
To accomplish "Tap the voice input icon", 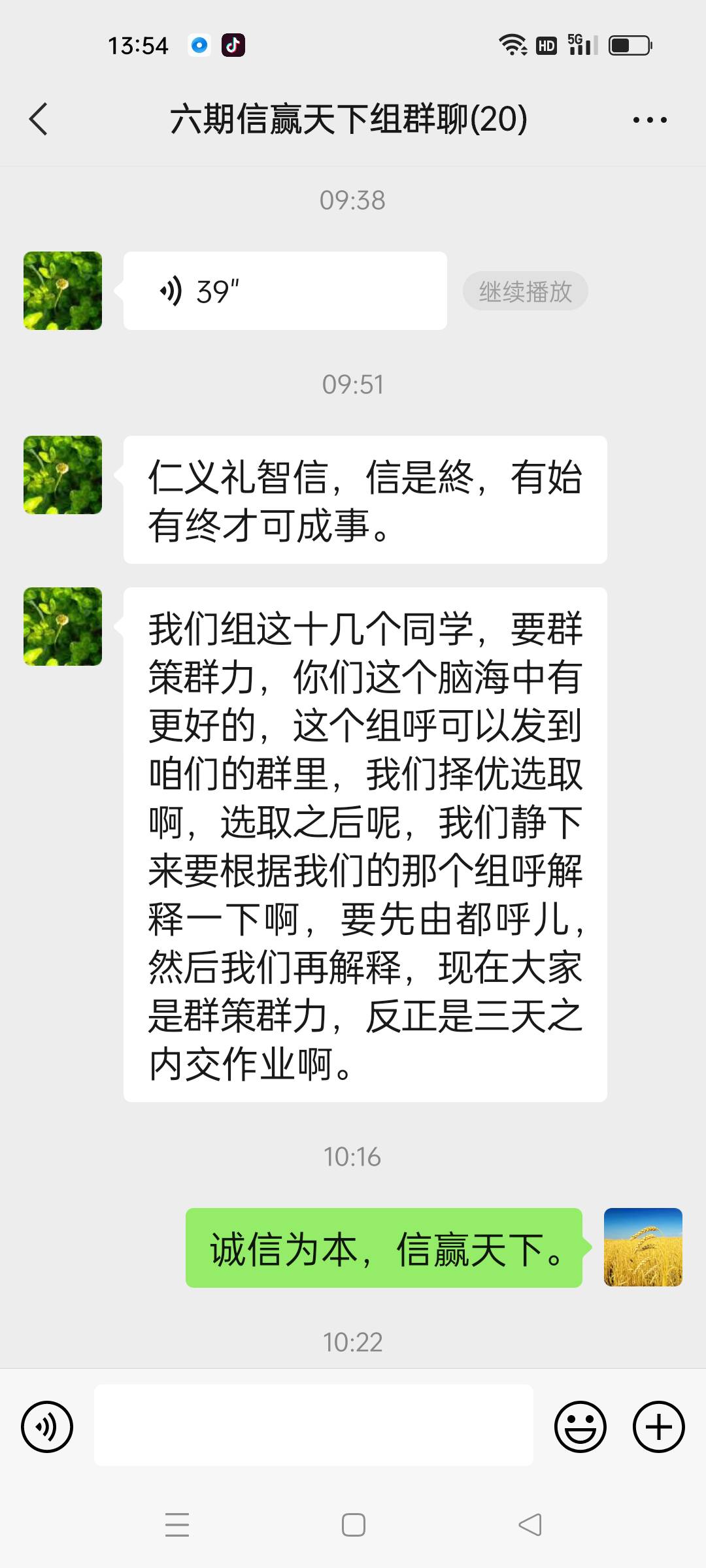I will 46,1426.
